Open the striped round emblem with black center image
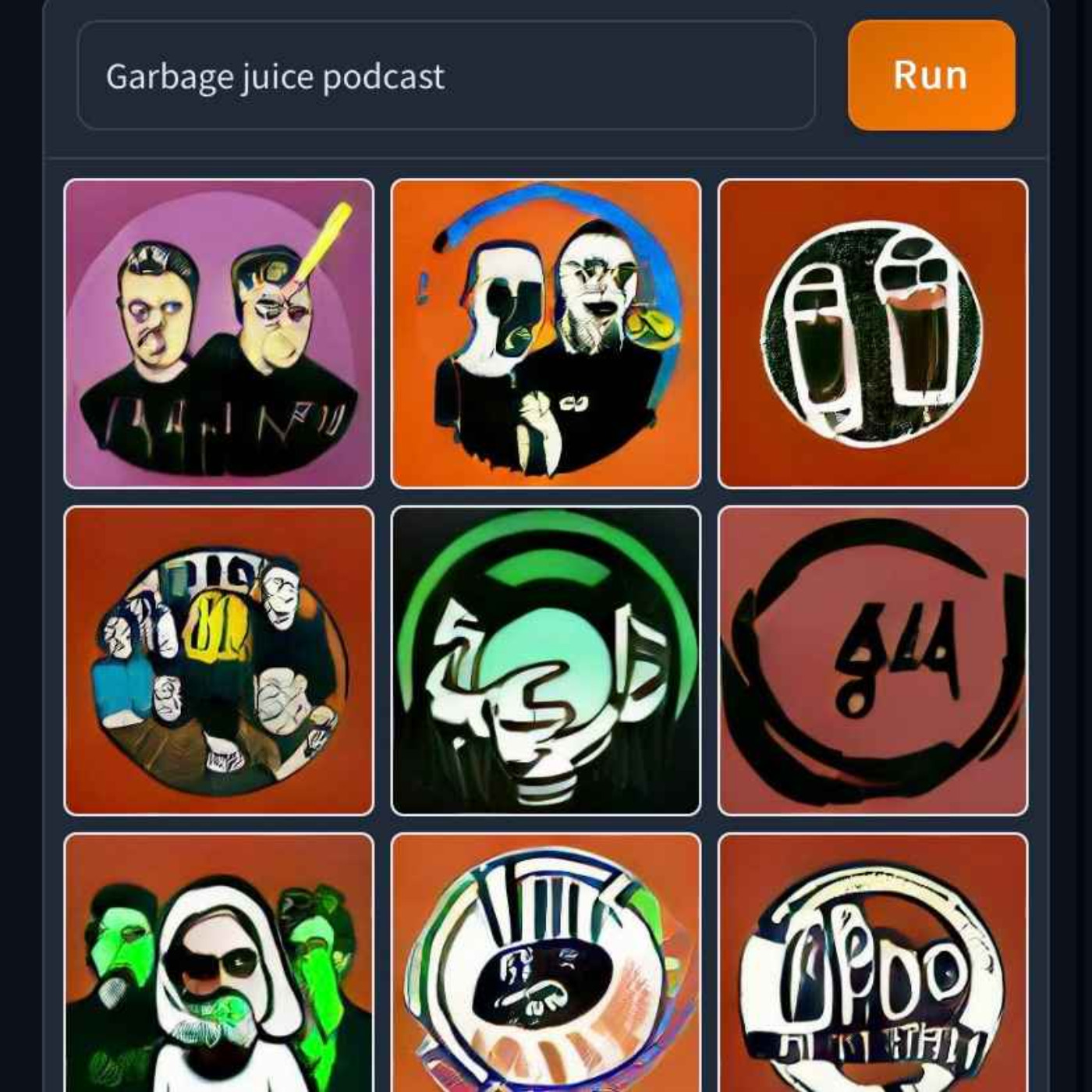This screenshot has width=1092, height=1092. [x=545, y=963]
